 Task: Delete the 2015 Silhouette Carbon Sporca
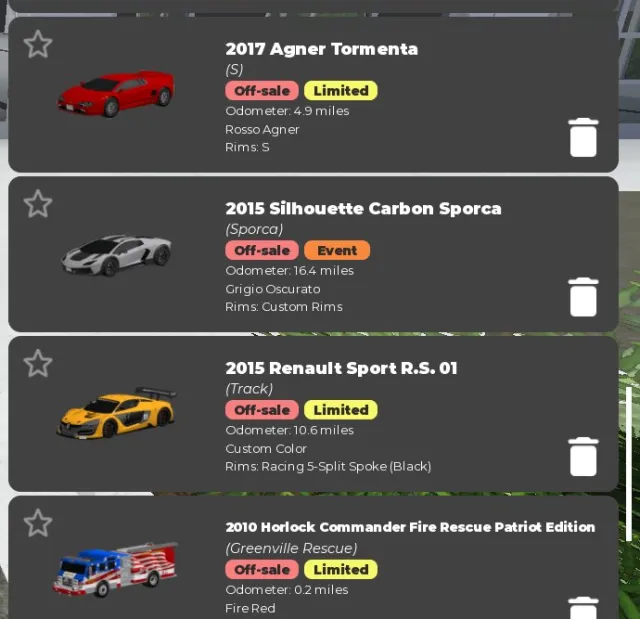(x=583, y=297)
